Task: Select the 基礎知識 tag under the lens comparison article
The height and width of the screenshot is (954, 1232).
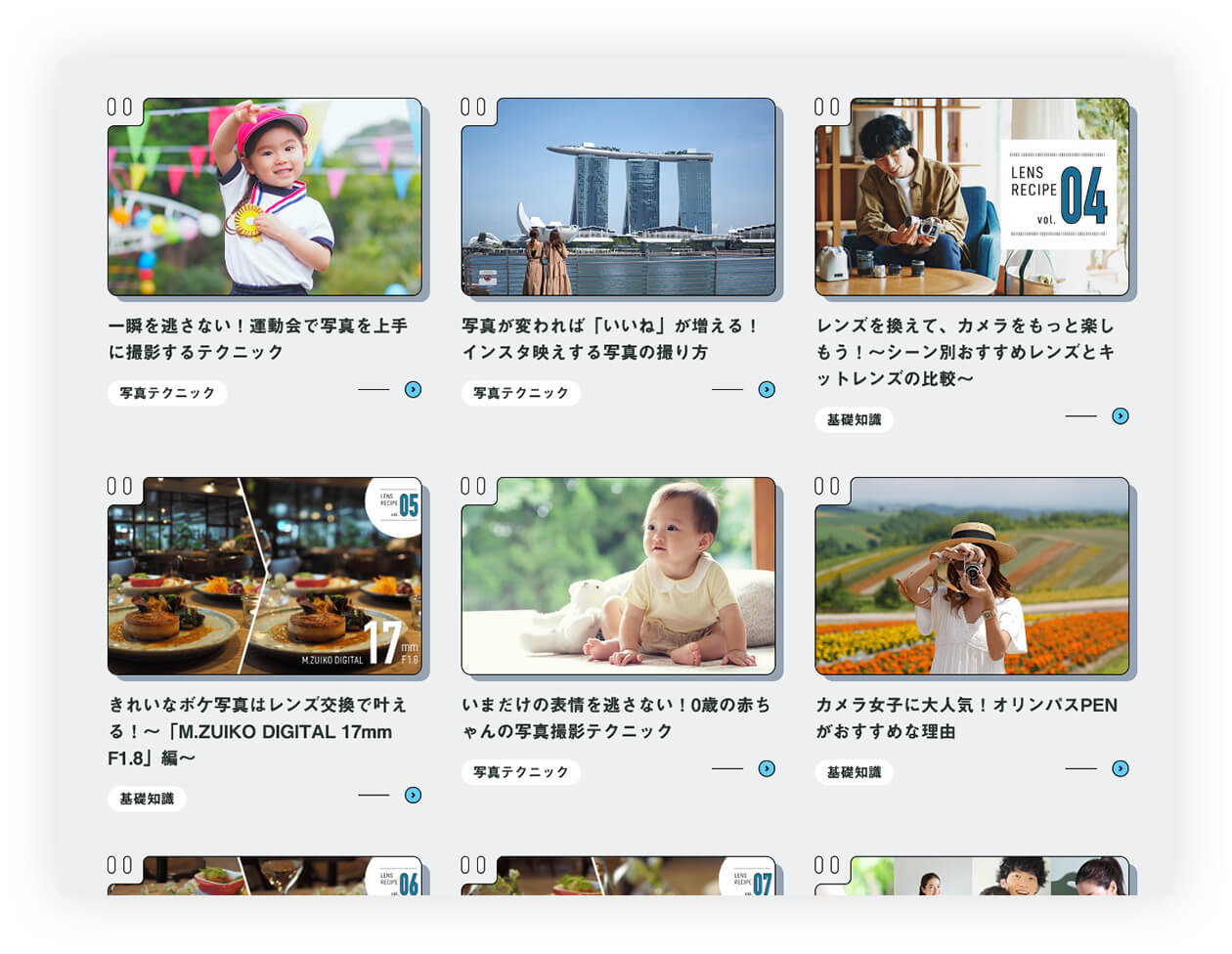Action: 854,419
